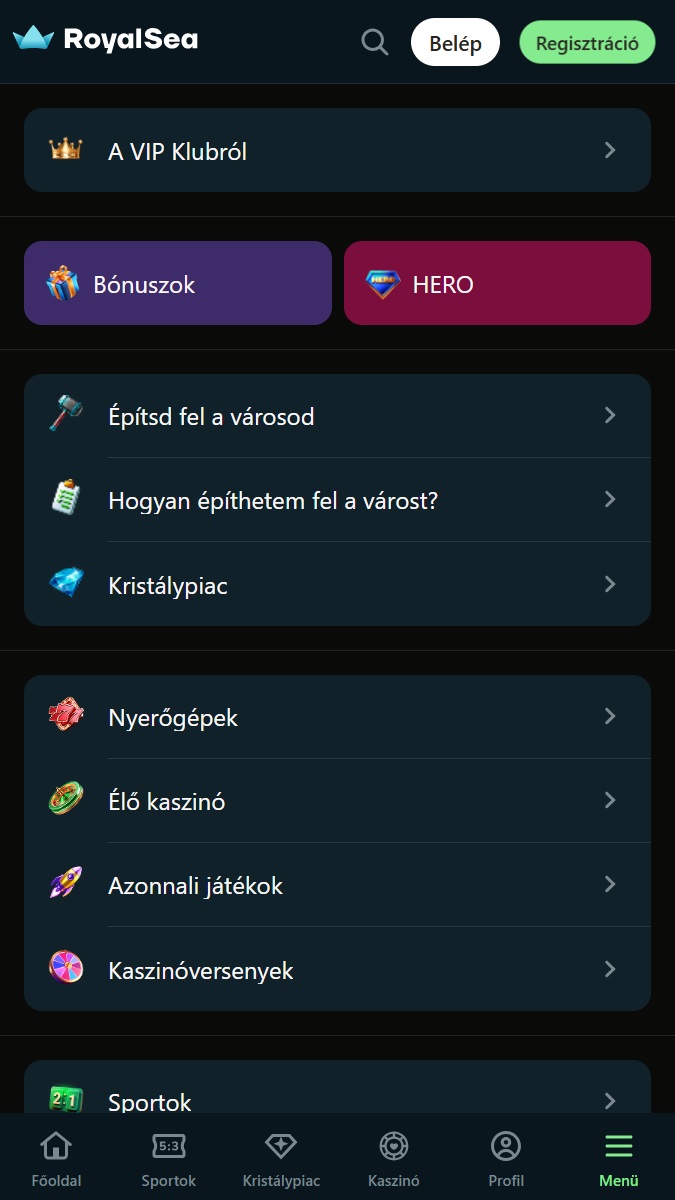Switch to the Kristálypiac bottom tab
This screenshot has height=1200, width=675.
tap(281, 1157)
